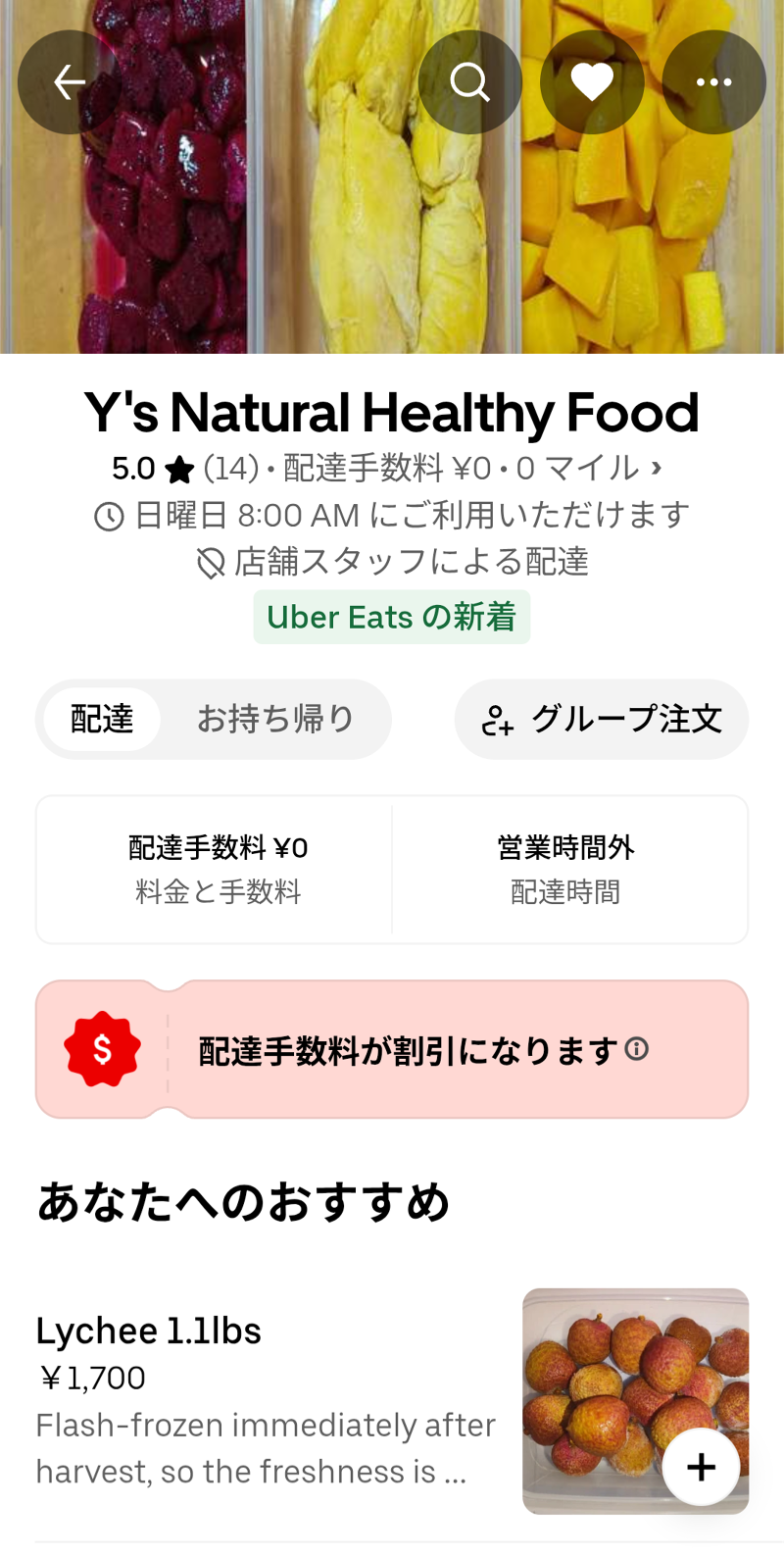
Task: Switch to お持ち帰り pickup
Action: tap(275, 719)
